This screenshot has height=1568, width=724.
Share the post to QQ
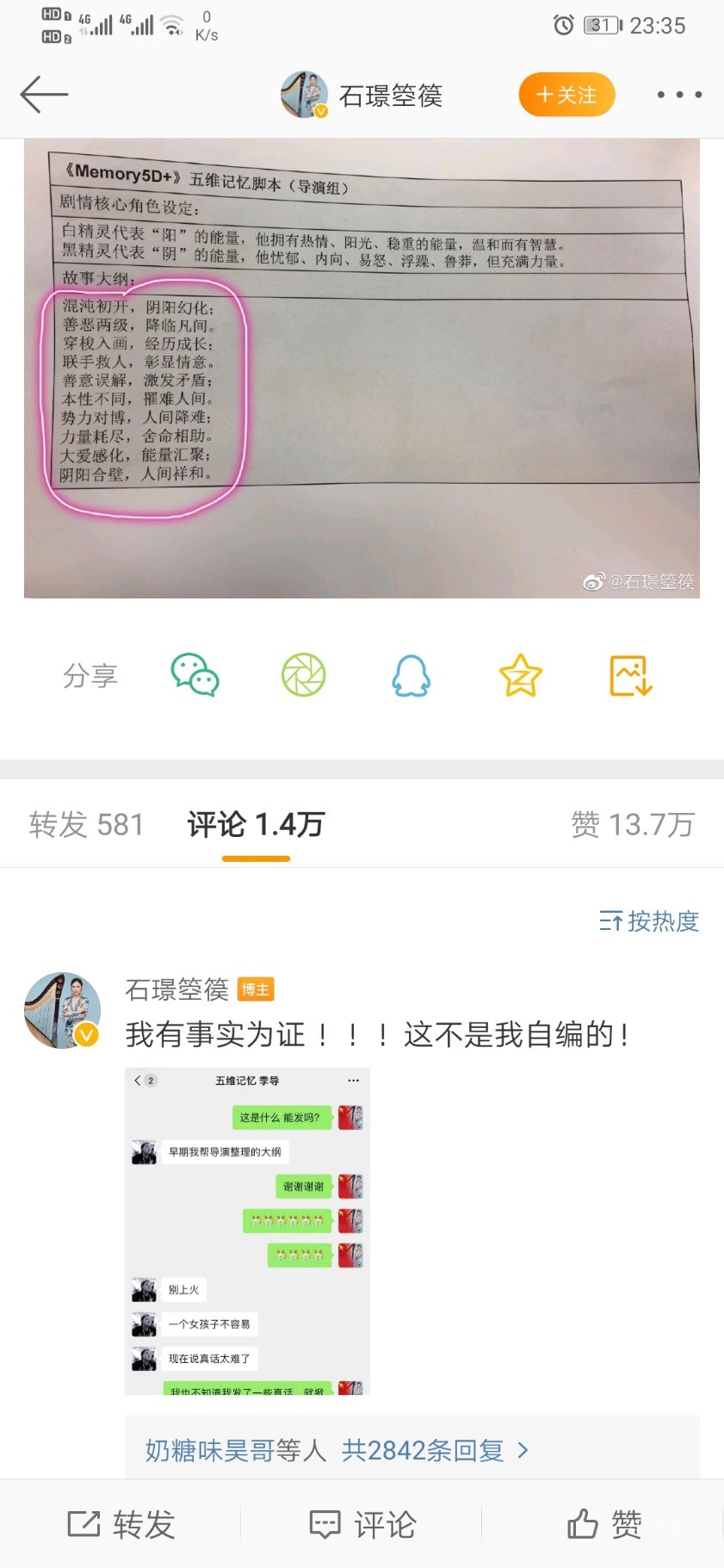tap(412, 675)
